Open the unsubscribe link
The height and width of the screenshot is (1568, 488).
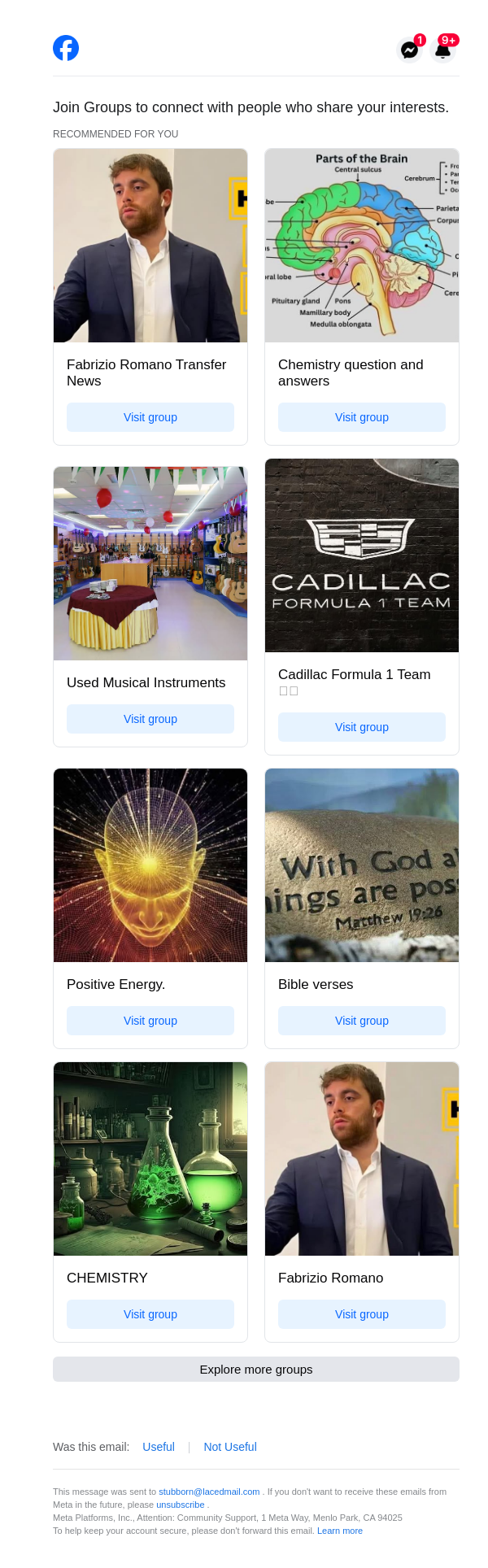tap(181, 1505)
